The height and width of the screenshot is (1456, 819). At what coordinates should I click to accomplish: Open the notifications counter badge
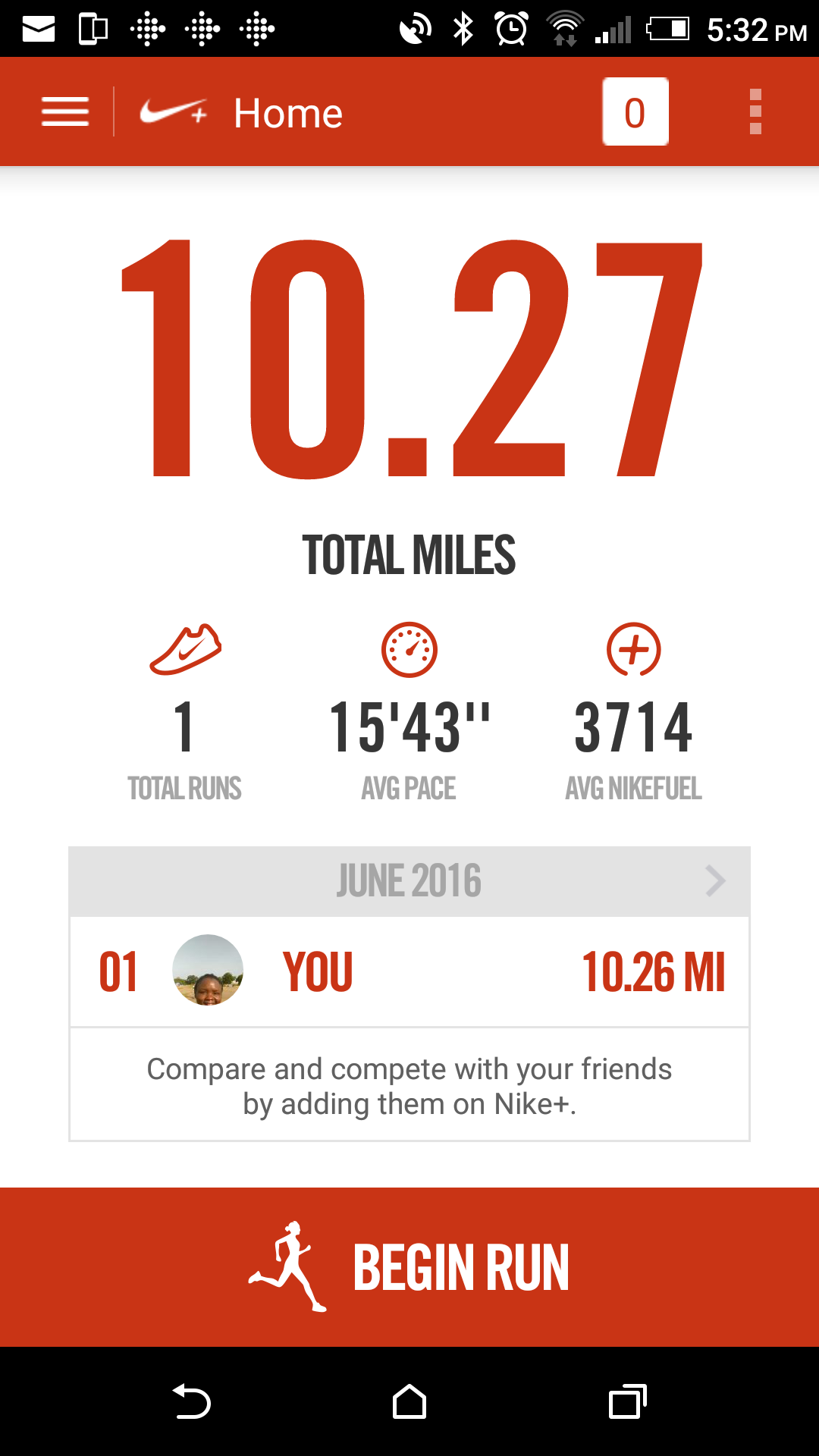tap(635, 112)
